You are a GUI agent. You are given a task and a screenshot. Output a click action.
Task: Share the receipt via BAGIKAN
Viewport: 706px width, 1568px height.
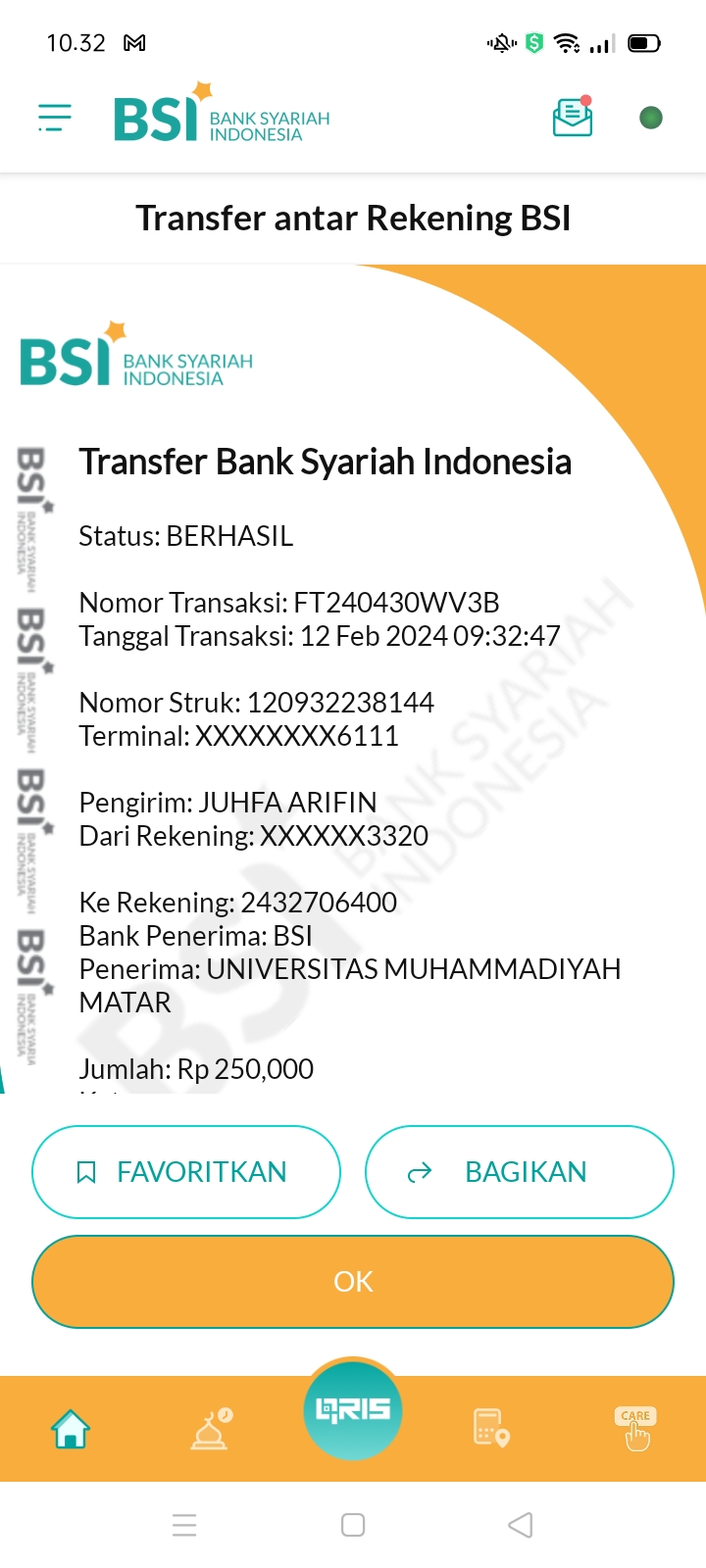point(520,1172)
